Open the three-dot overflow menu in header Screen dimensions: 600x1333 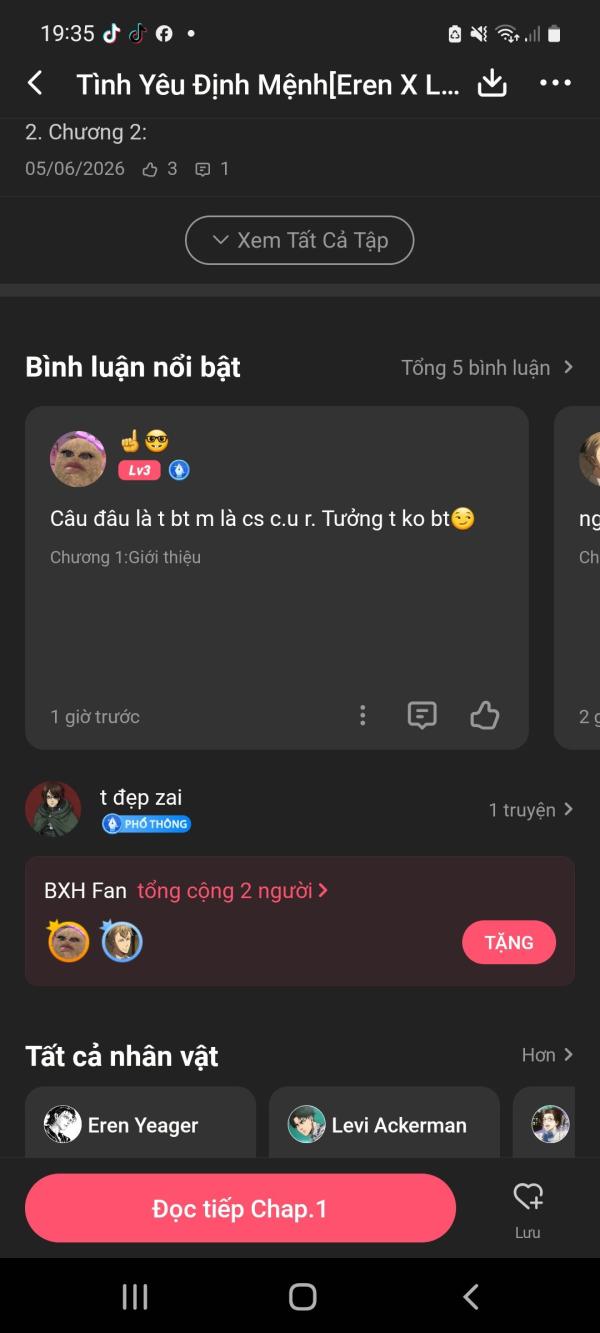pos(555,83)
